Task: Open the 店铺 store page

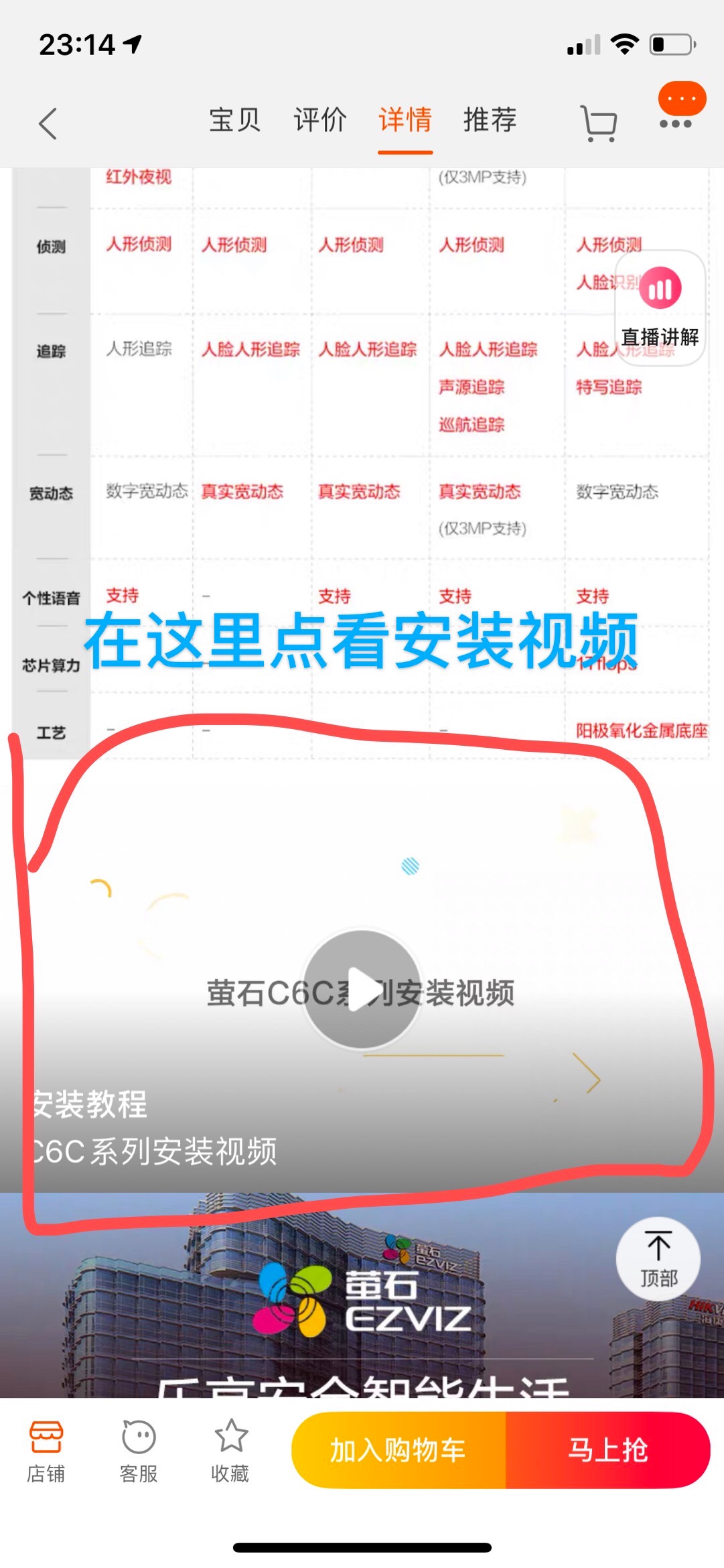Action: point(46,1451)
